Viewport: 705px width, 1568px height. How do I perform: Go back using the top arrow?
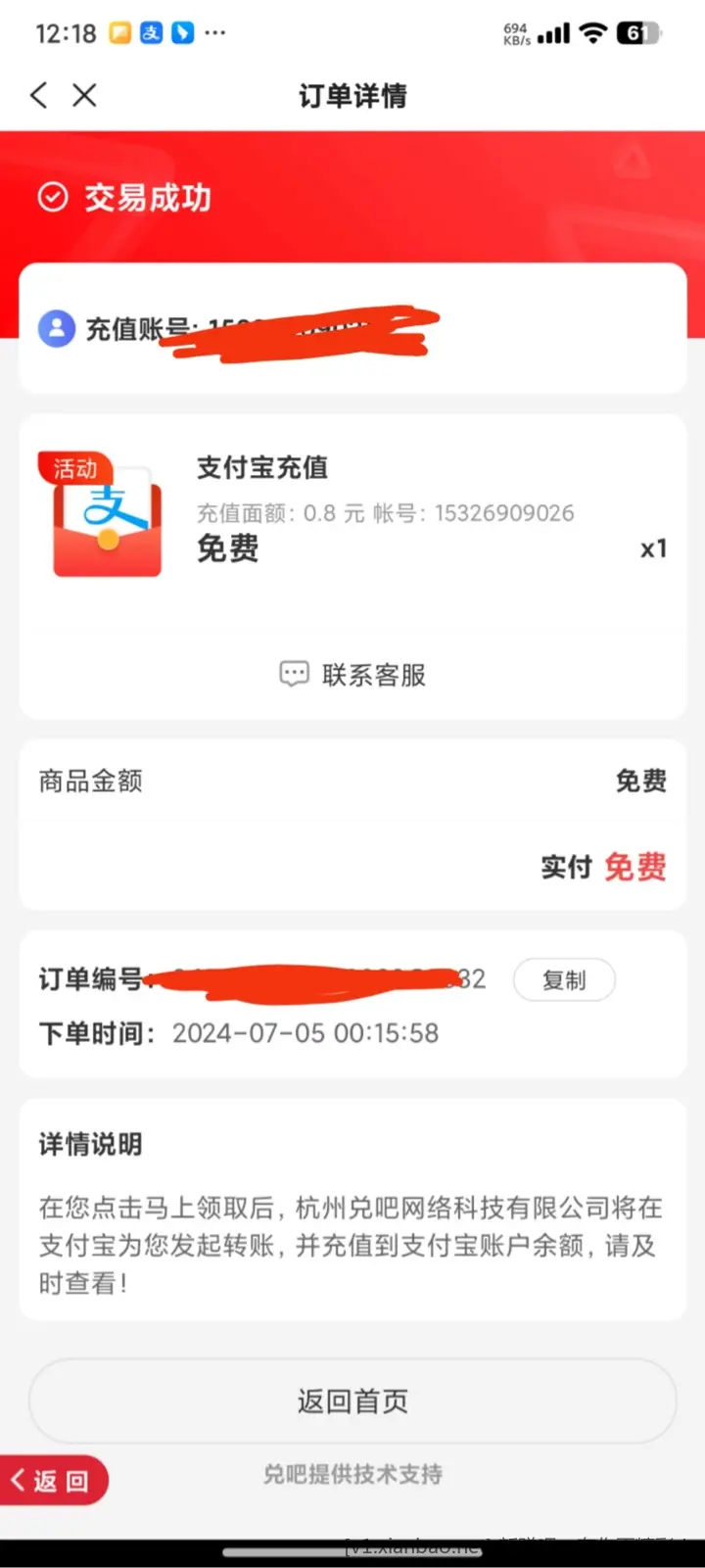tap(39, 95)
